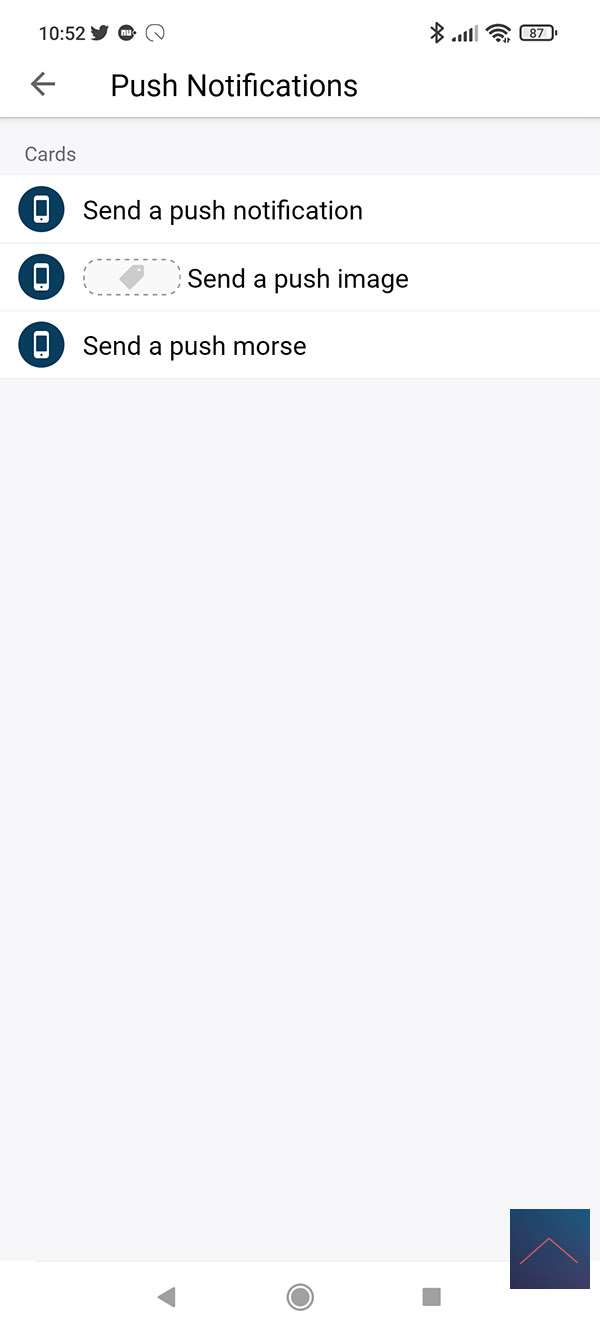Select the Send a push image card
The height and width of the screenshot is (1333, 600).
[297, 279]
